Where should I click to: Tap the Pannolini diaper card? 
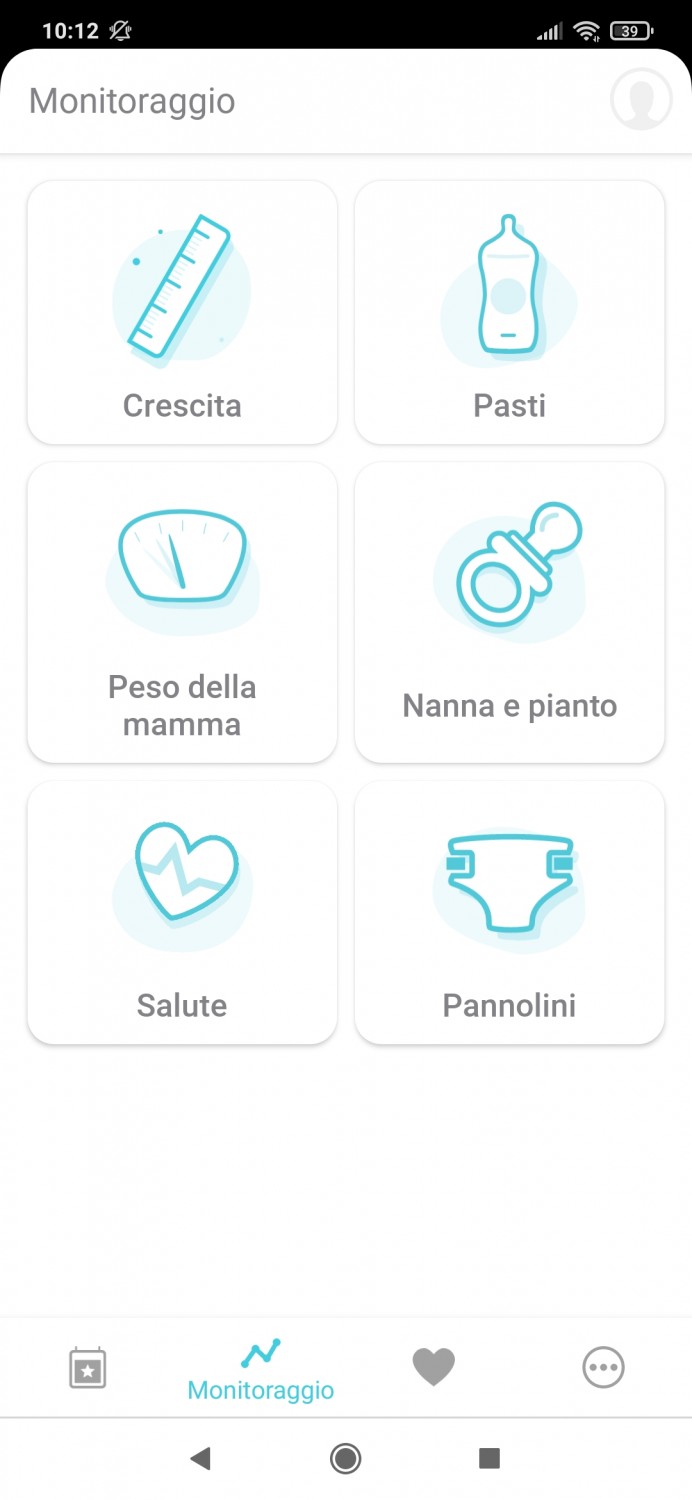click(510, 912)
